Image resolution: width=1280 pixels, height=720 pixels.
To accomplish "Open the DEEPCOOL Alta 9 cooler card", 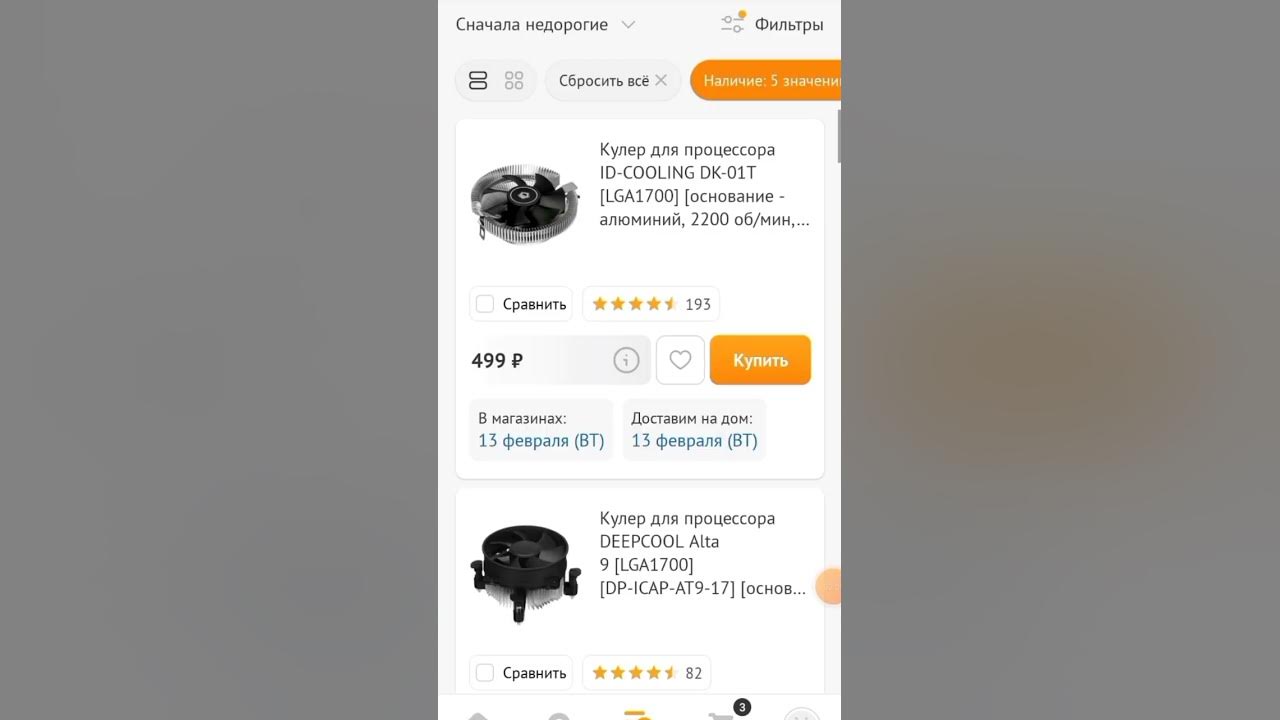I will (x=704, y=553).
